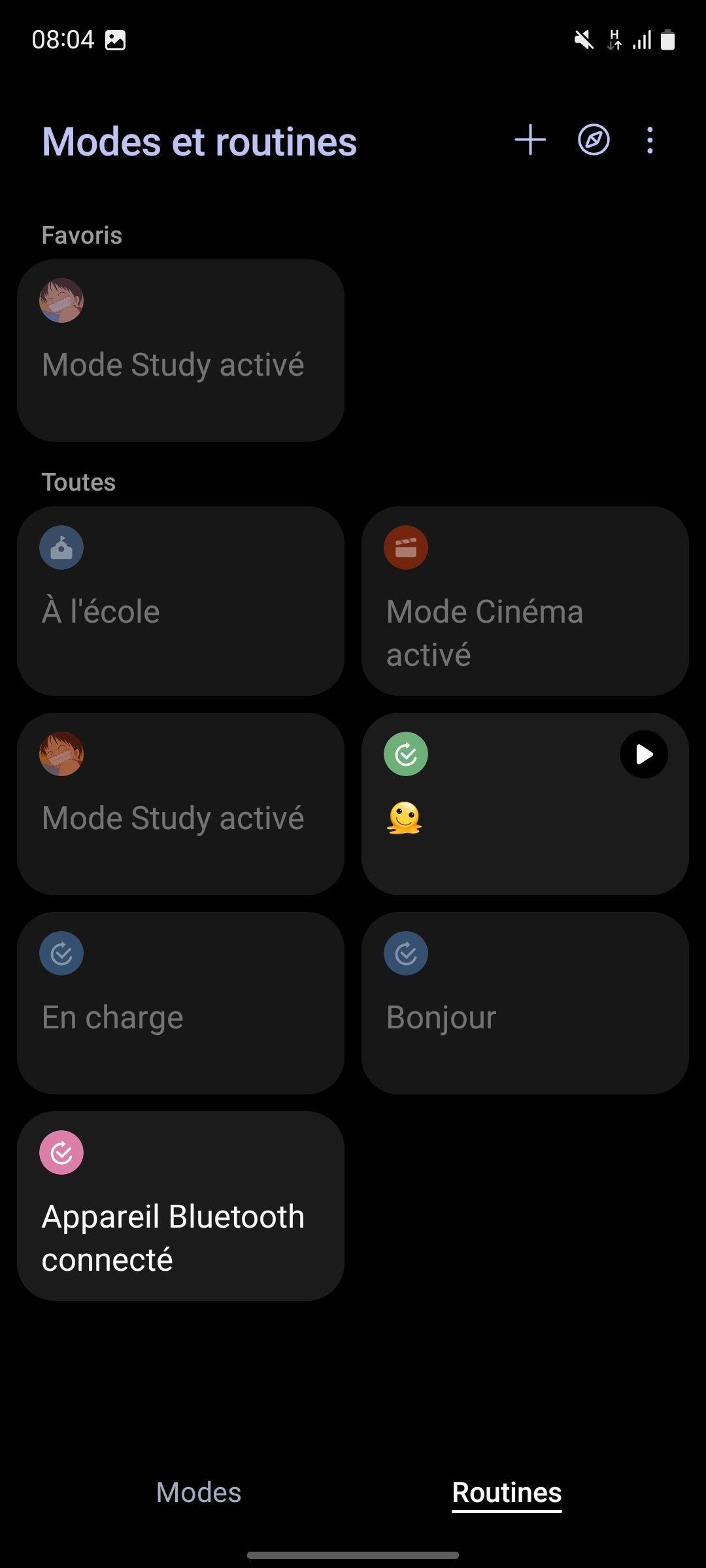Tap the green check icon on the 🫠 routine
The height and width of the screenshot is (1568, 706).
pos(405,755)
